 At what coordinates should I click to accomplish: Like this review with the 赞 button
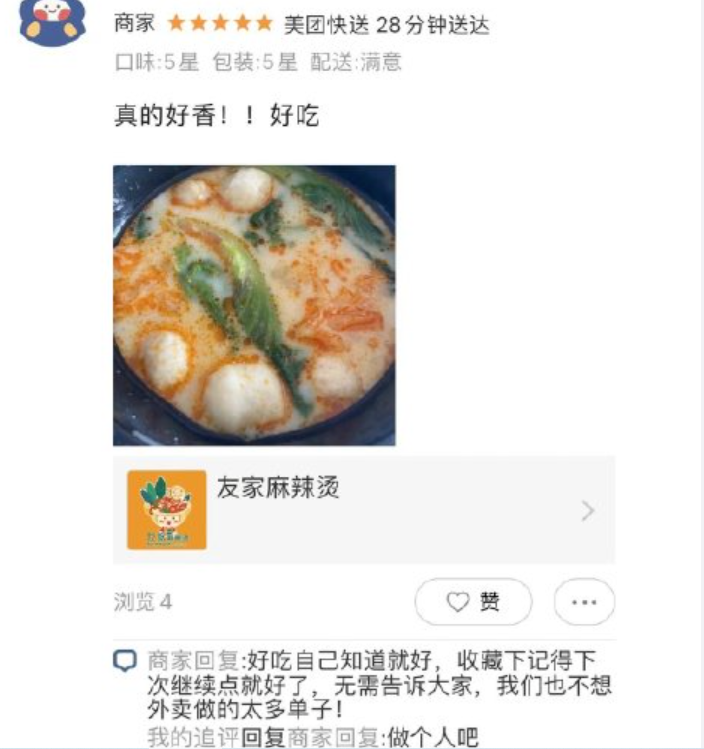[x=473, y=602]
